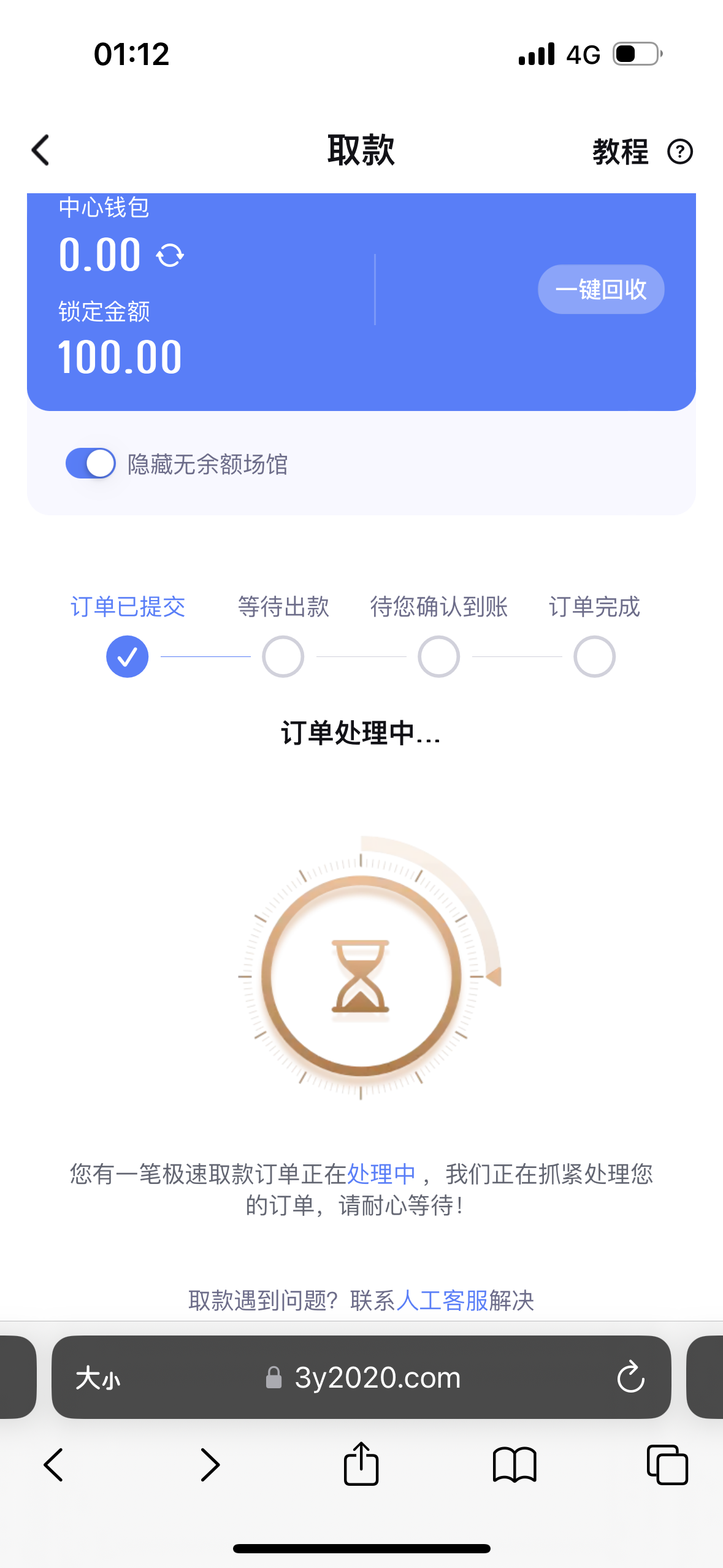This screenshot has height=1568, width=723.
Task: Share this page from Safari
Action: pos(361,1464)
